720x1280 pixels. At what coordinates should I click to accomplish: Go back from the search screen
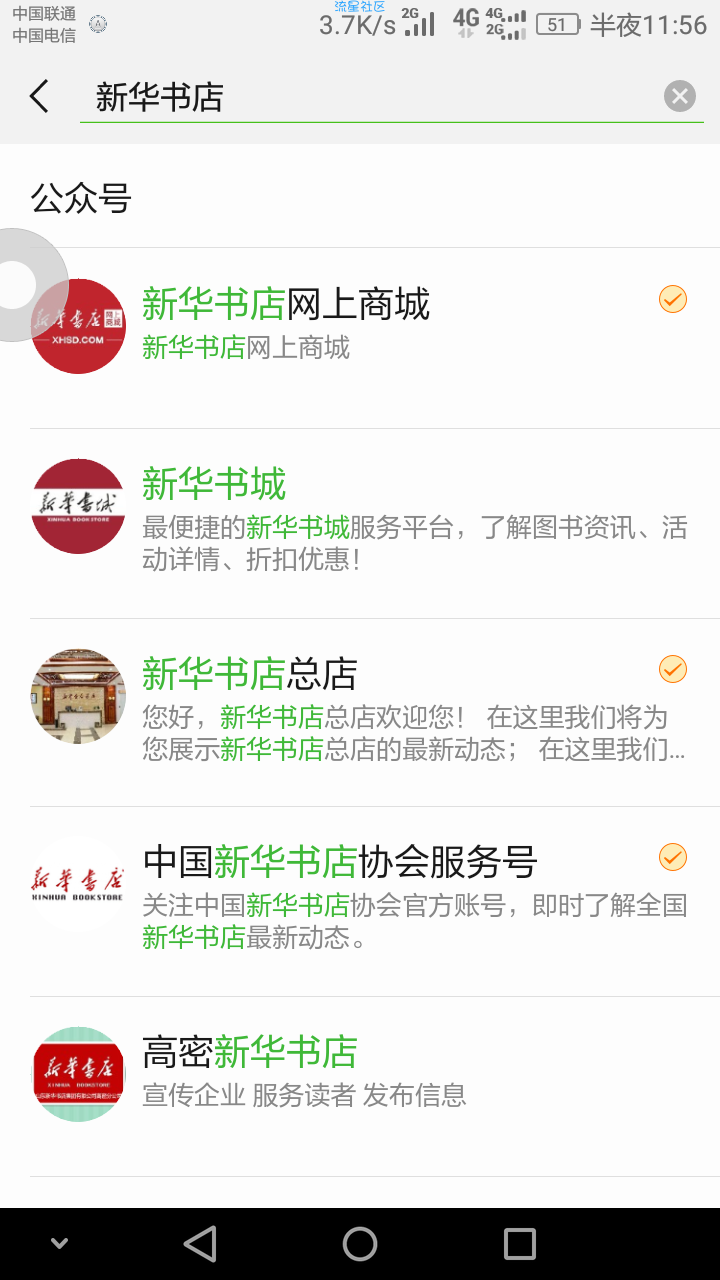pos(39,97)
